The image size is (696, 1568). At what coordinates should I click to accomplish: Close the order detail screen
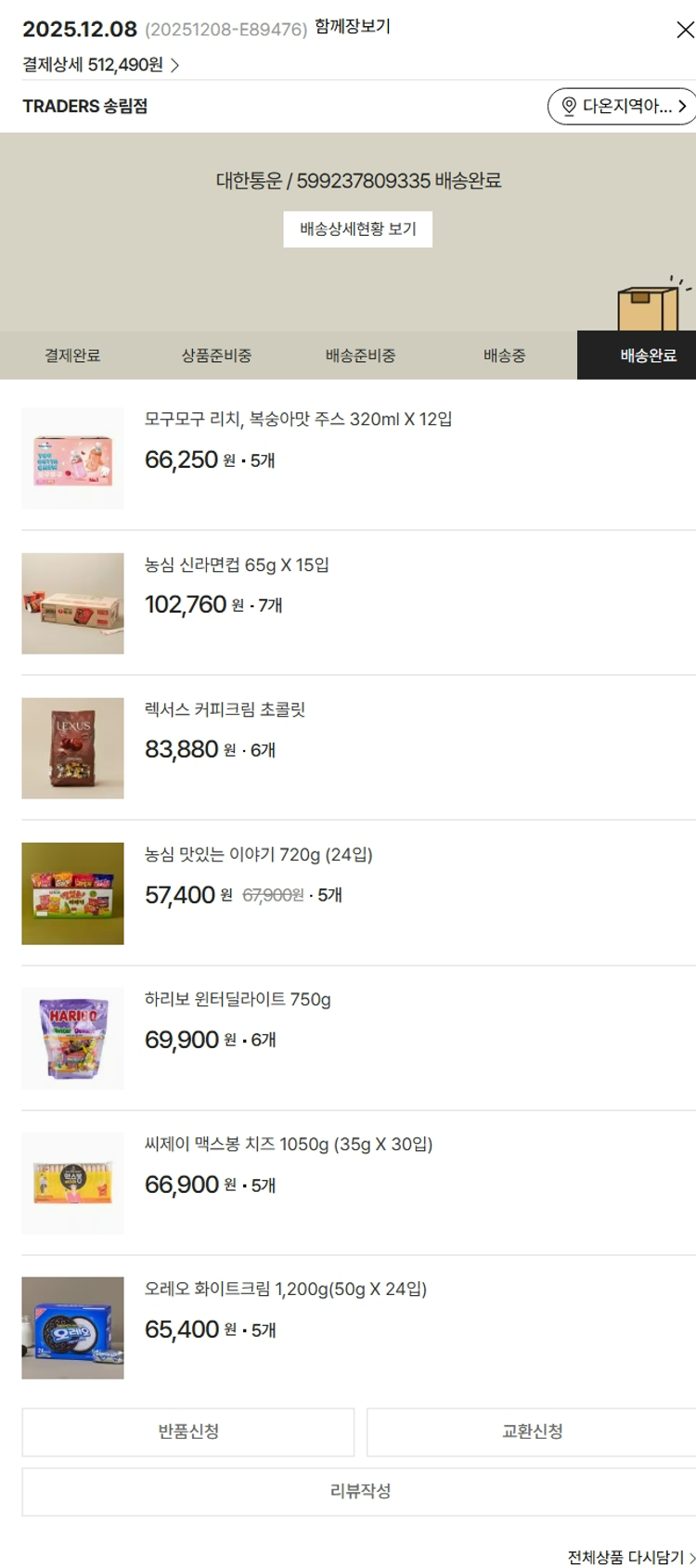point(684,30)
